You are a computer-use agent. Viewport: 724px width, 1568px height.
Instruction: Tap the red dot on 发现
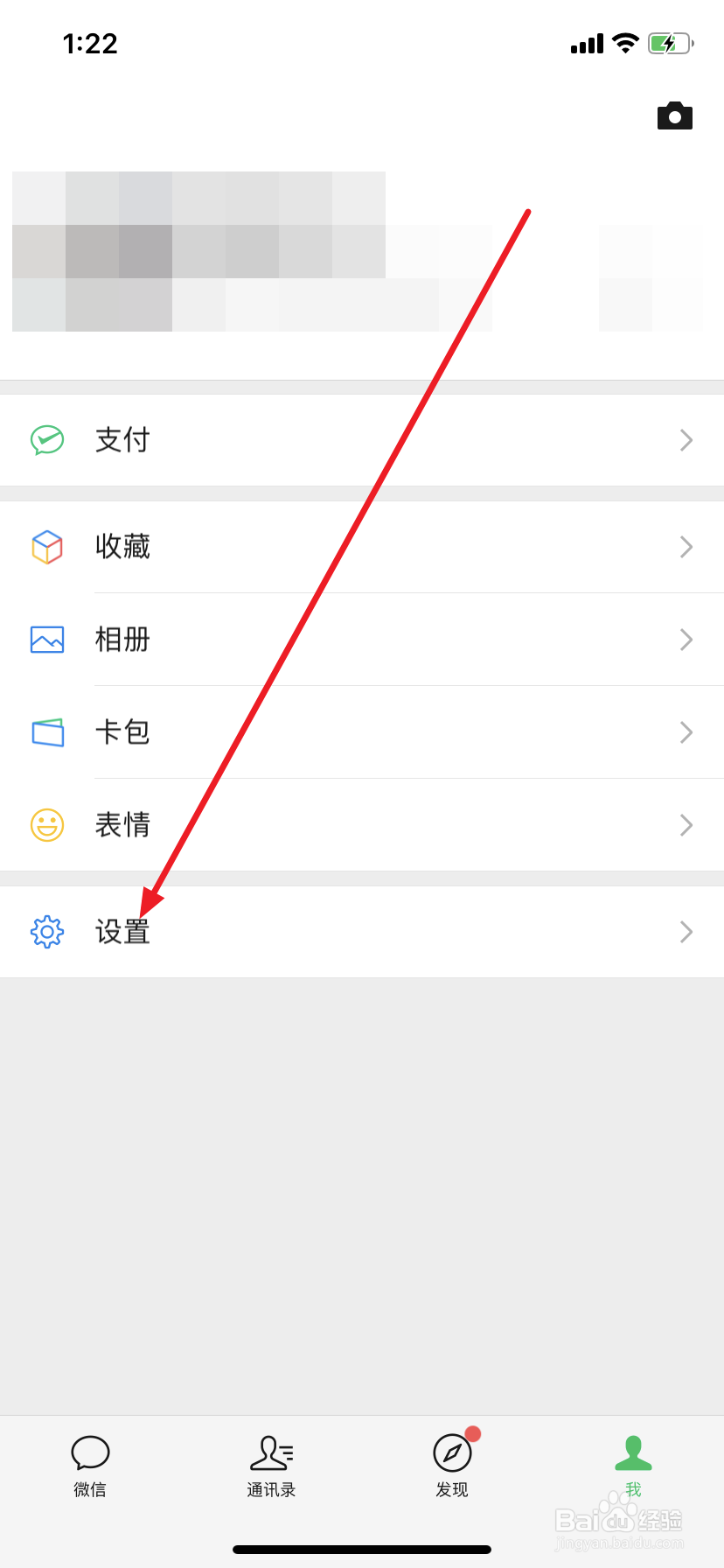[x=472, y=1432]
